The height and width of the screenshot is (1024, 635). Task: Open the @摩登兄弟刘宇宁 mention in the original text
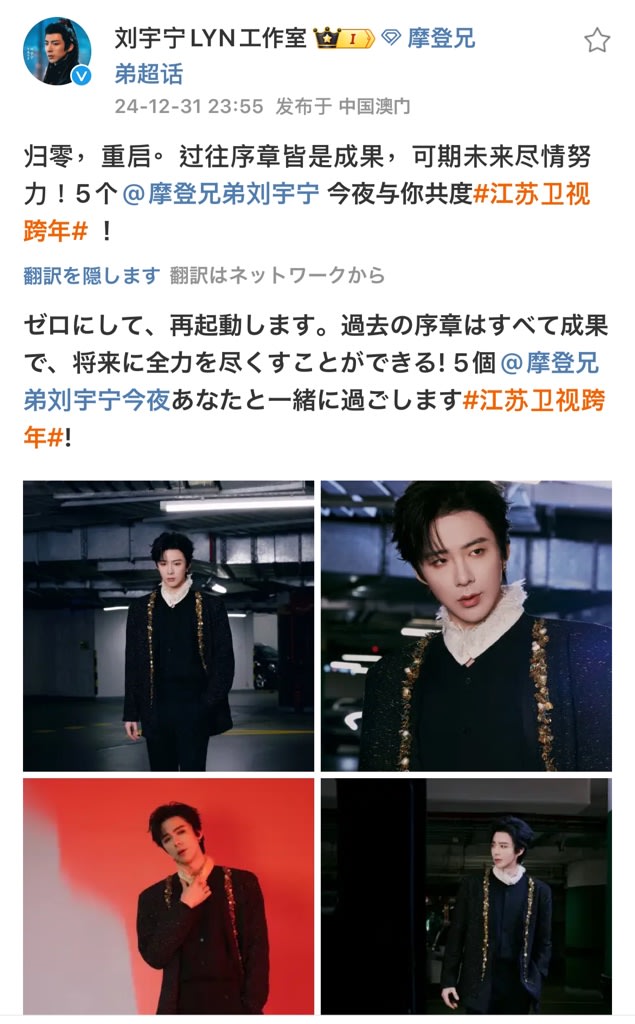pyautogui.click(x=221, y=194)
